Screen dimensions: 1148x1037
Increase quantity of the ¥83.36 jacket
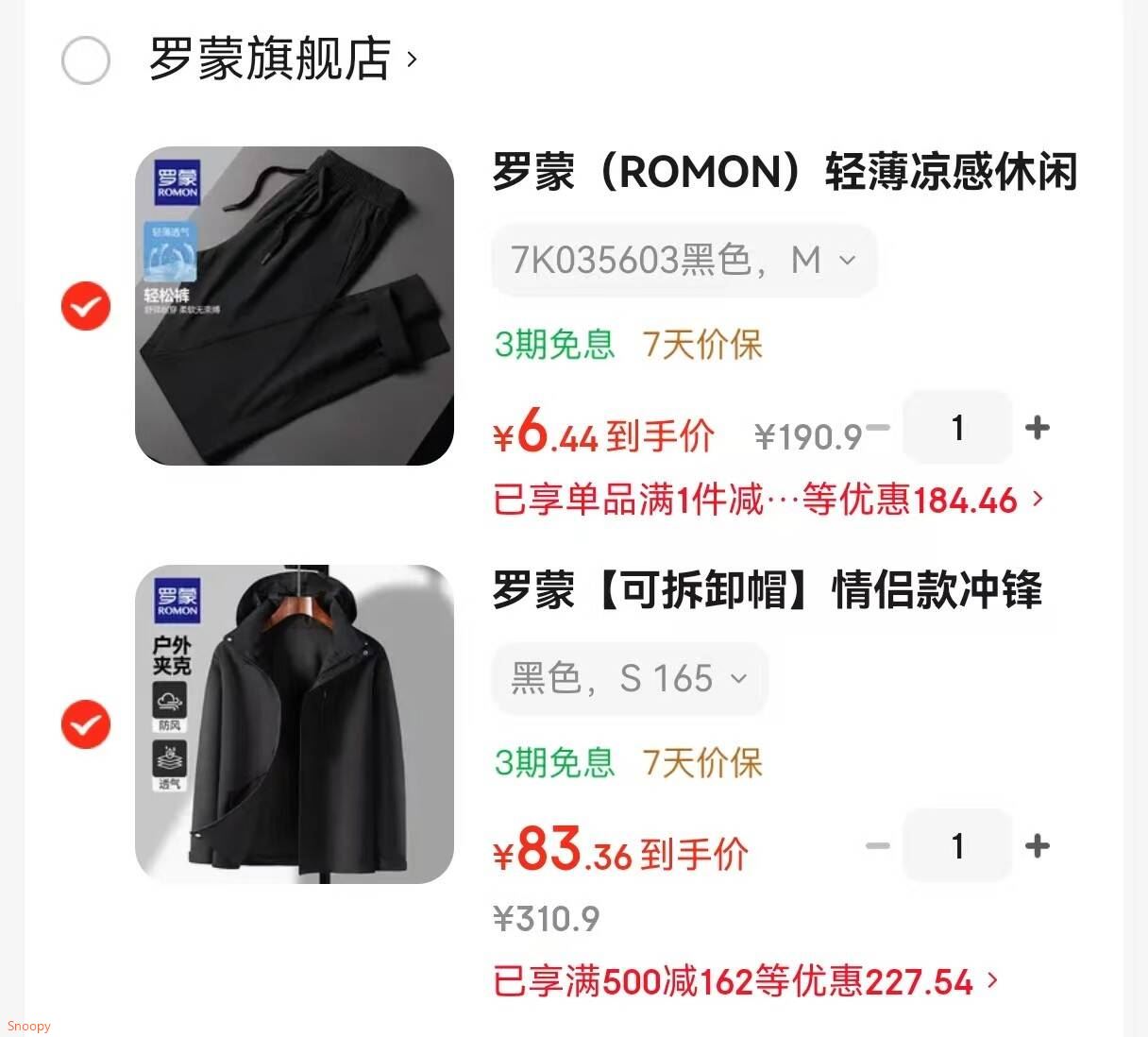tap(1038, 846)
